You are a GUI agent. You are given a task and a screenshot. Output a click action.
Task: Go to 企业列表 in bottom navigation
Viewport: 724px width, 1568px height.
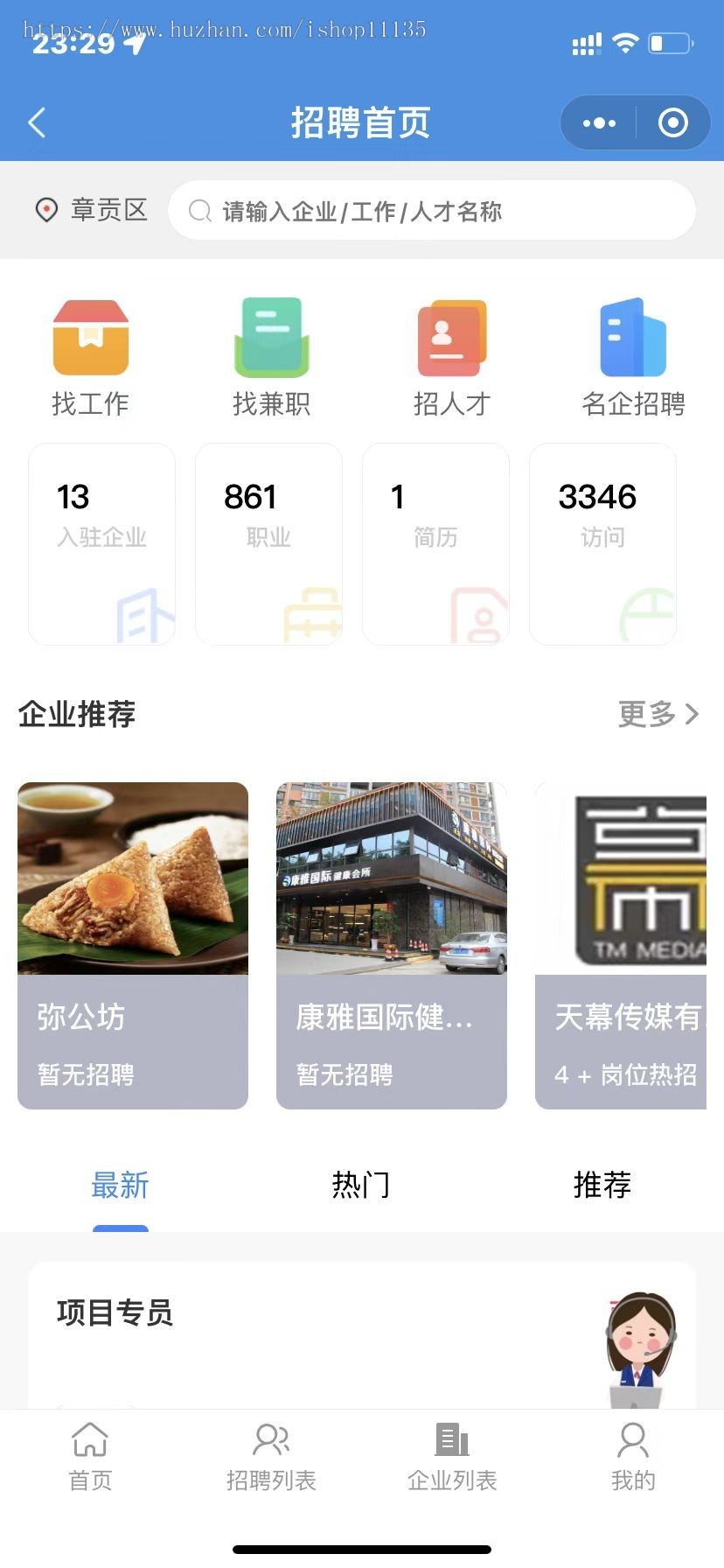tap(452, 1456)
